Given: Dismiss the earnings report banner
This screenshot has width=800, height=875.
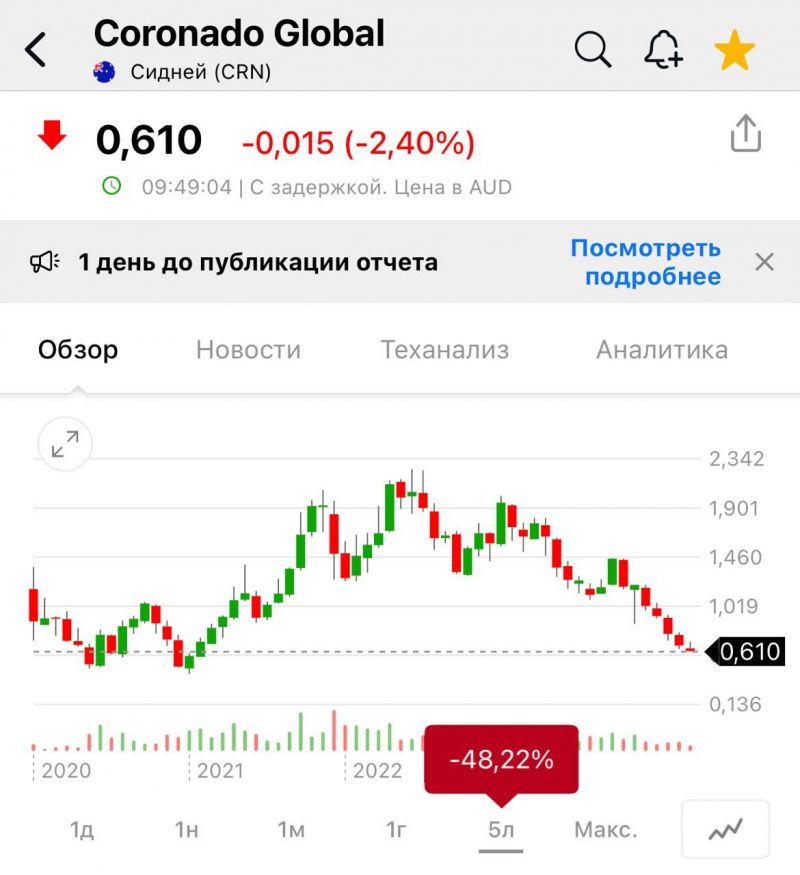Looking at the screenshot, I should click(x=764, y=262).
